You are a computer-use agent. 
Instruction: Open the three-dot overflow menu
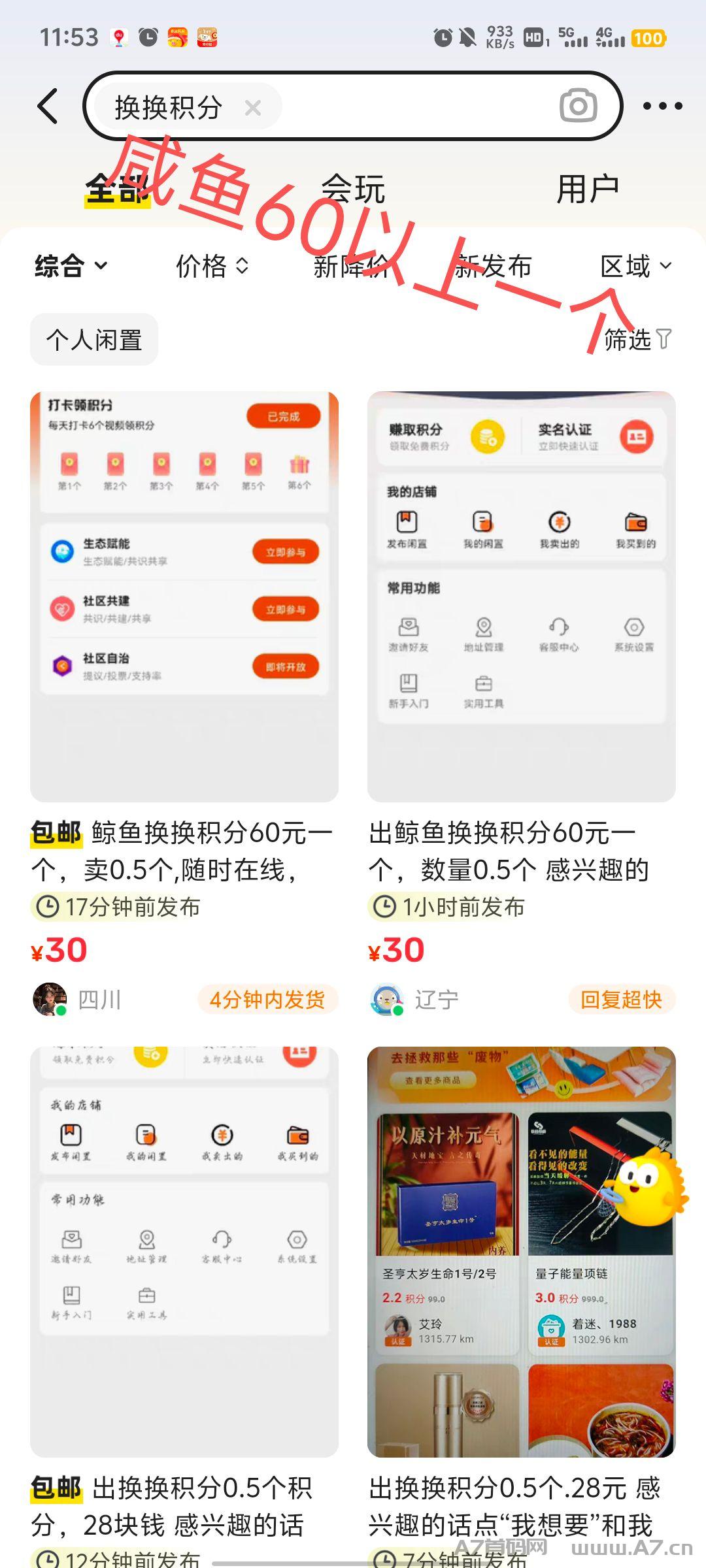click(x=662, y=106)
